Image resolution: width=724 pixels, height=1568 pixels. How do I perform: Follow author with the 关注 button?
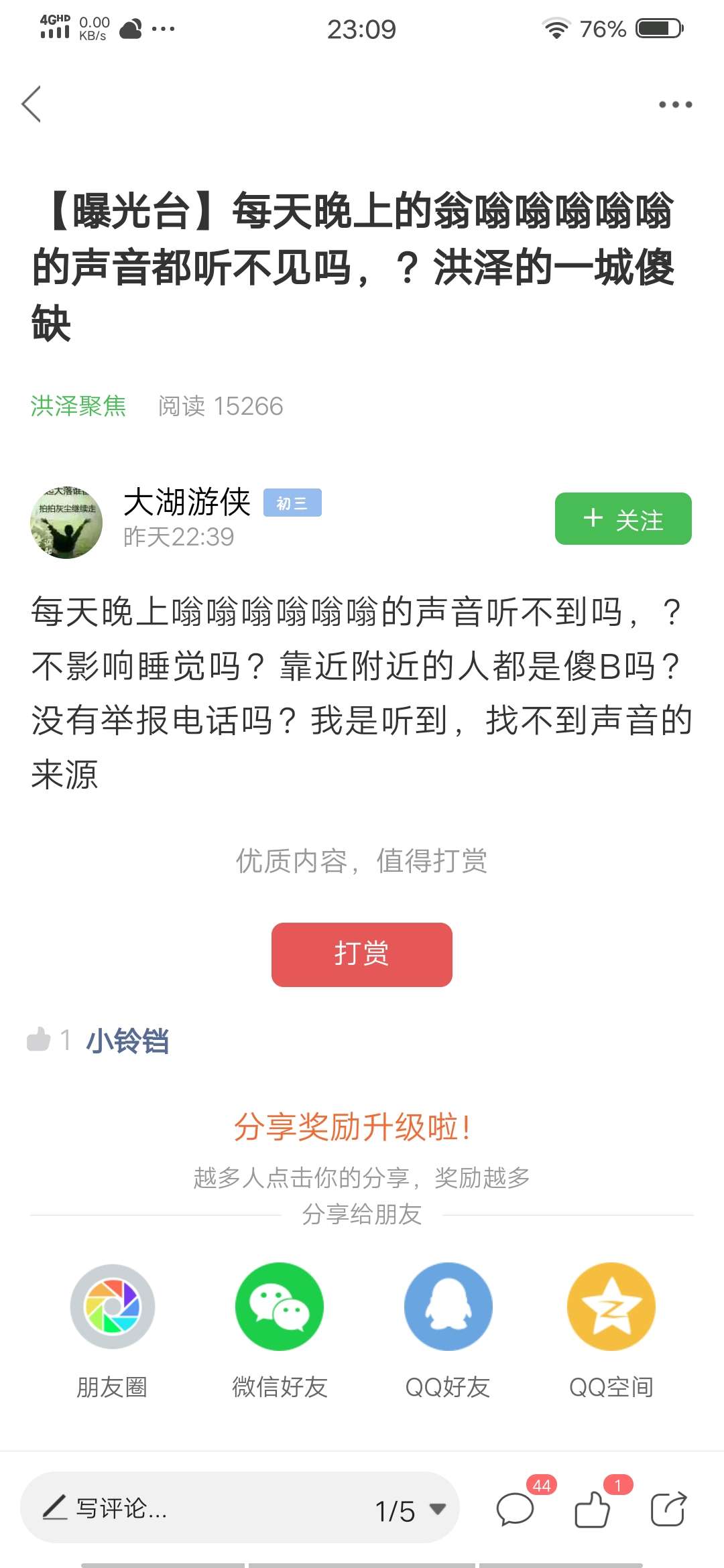tap(623, 519)
